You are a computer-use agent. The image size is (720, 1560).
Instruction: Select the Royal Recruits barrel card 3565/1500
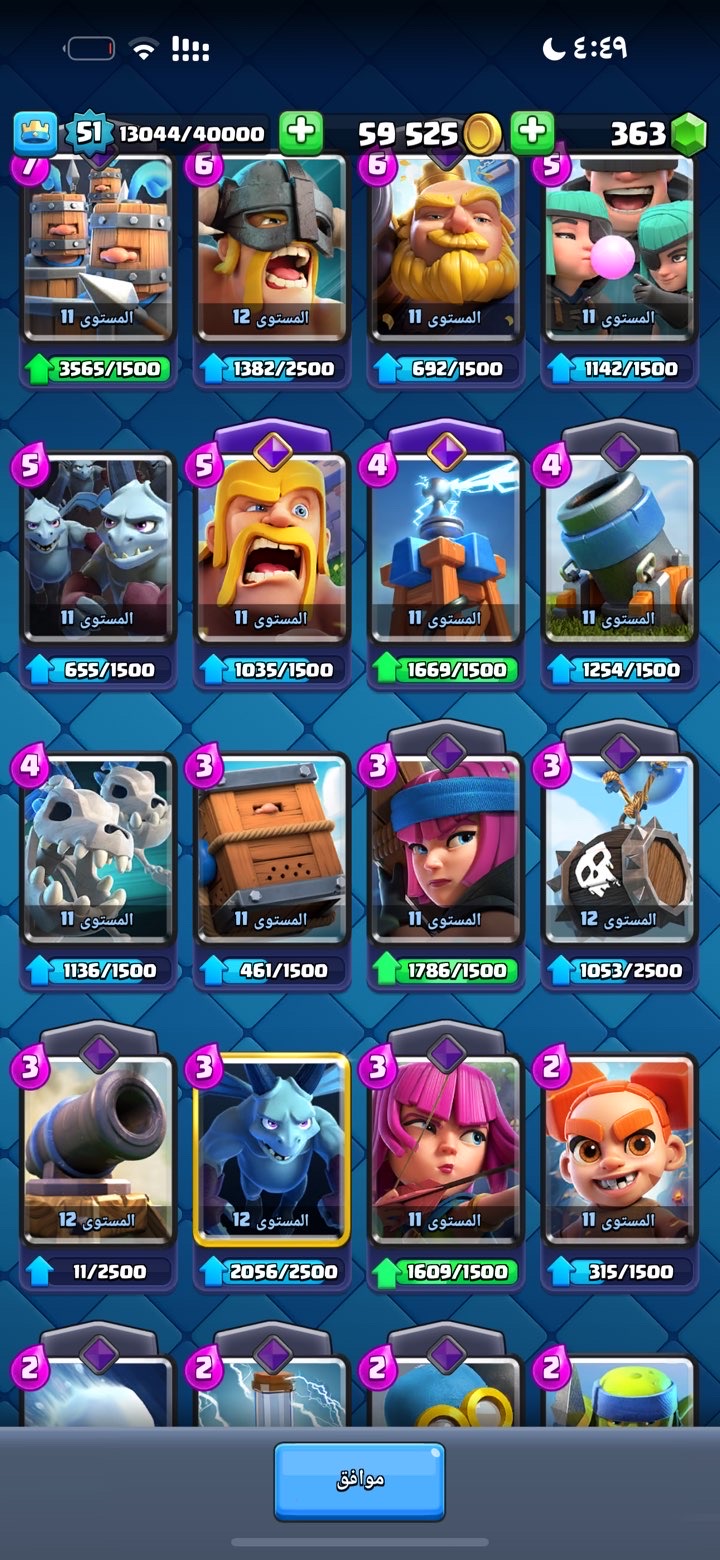point(98,250)
